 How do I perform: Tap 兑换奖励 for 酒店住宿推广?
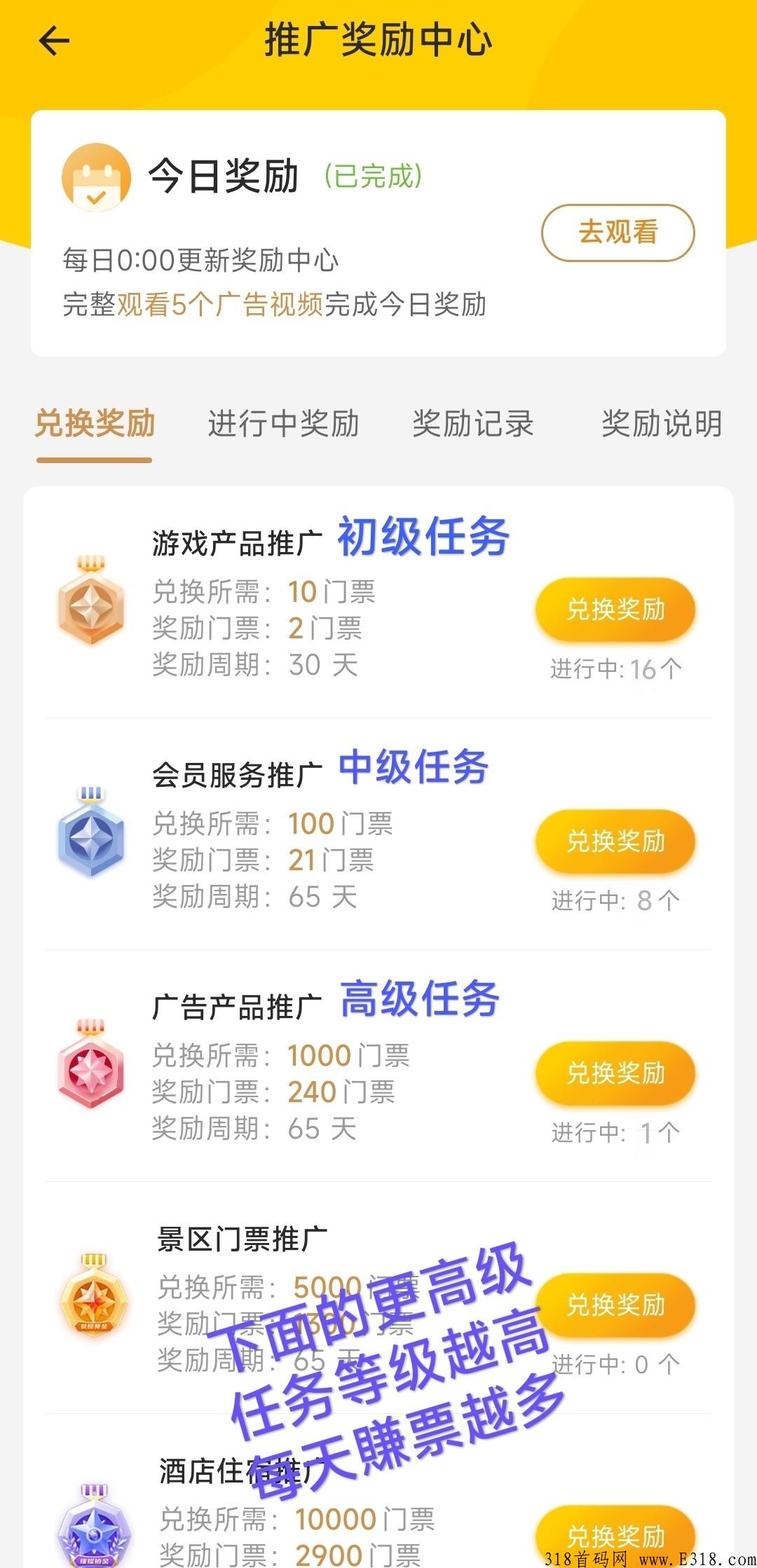[615, 1534]
